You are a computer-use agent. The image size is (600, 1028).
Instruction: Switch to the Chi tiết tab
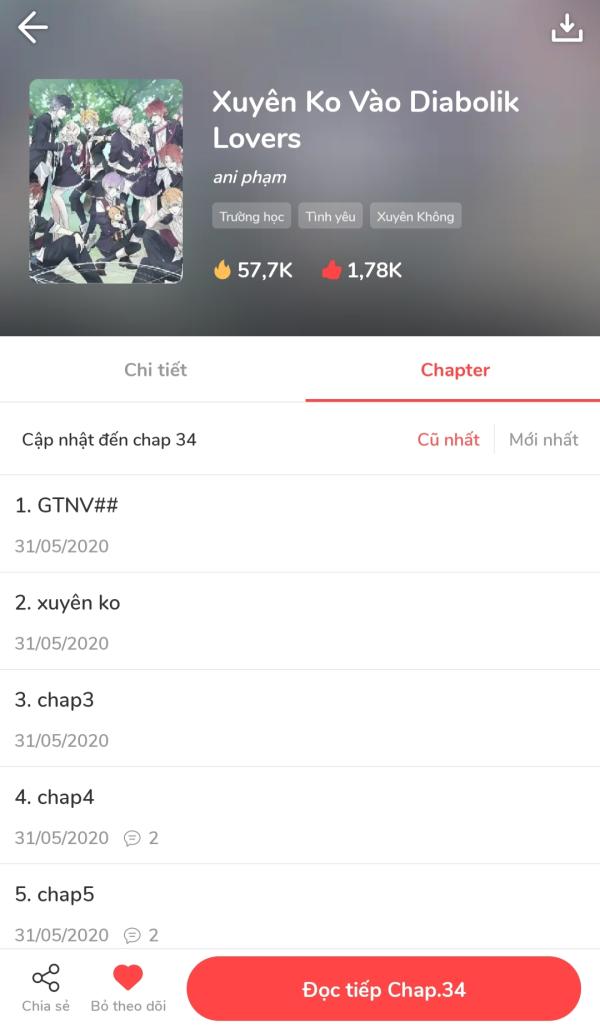[x=155, y=370]
